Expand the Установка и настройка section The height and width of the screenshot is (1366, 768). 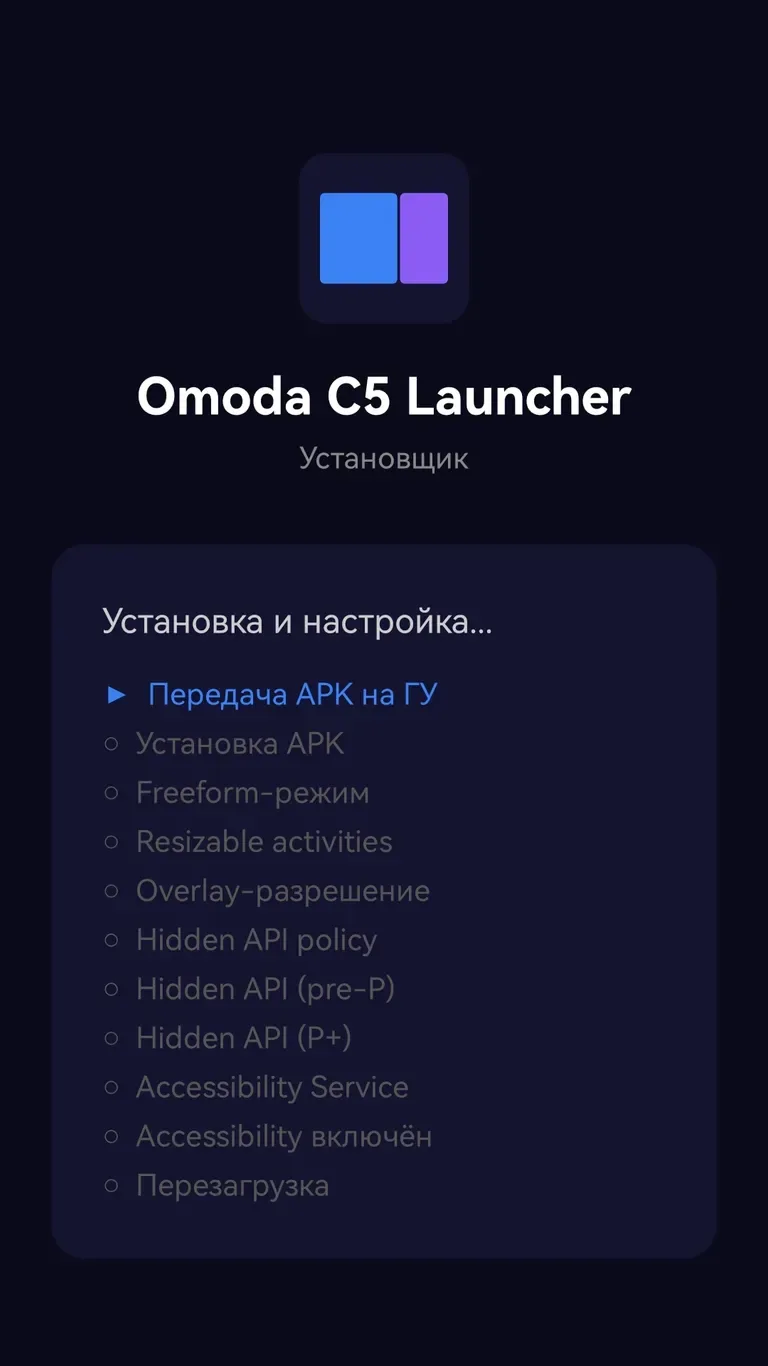(x=297, y=621)
